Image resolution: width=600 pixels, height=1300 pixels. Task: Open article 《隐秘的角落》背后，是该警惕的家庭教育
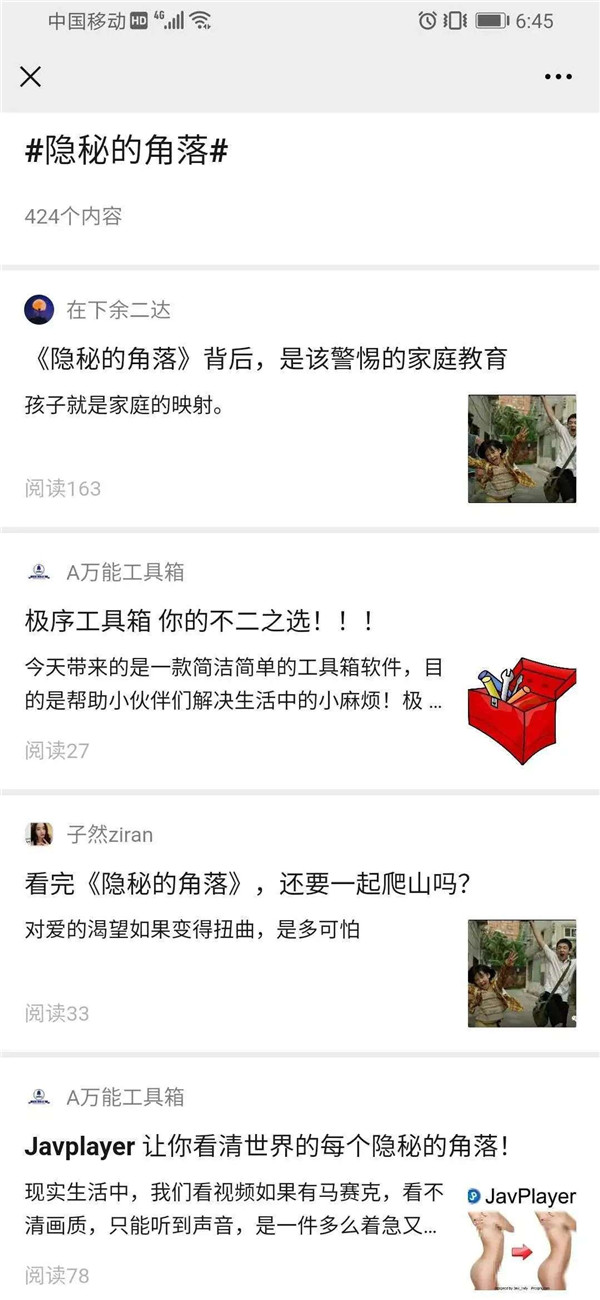click(266, 360)
